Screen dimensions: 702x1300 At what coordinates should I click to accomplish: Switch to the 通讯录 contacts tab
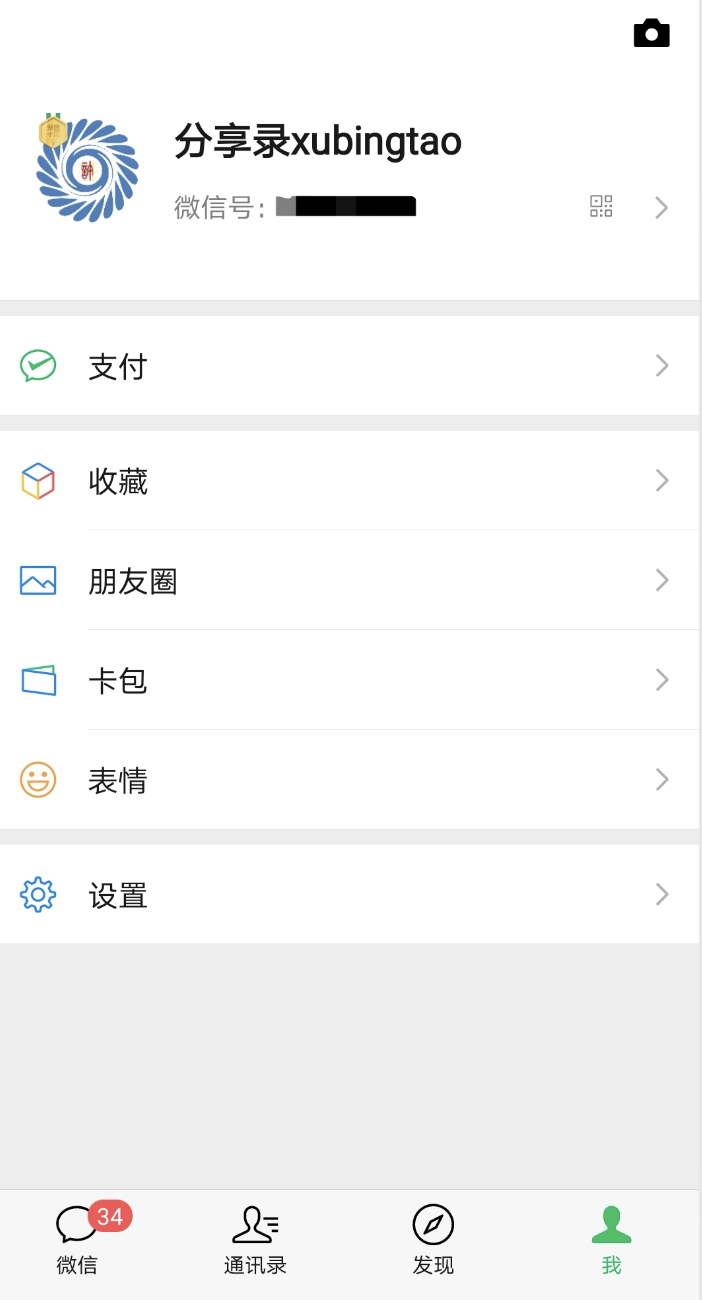click(x=255, y=1240)
